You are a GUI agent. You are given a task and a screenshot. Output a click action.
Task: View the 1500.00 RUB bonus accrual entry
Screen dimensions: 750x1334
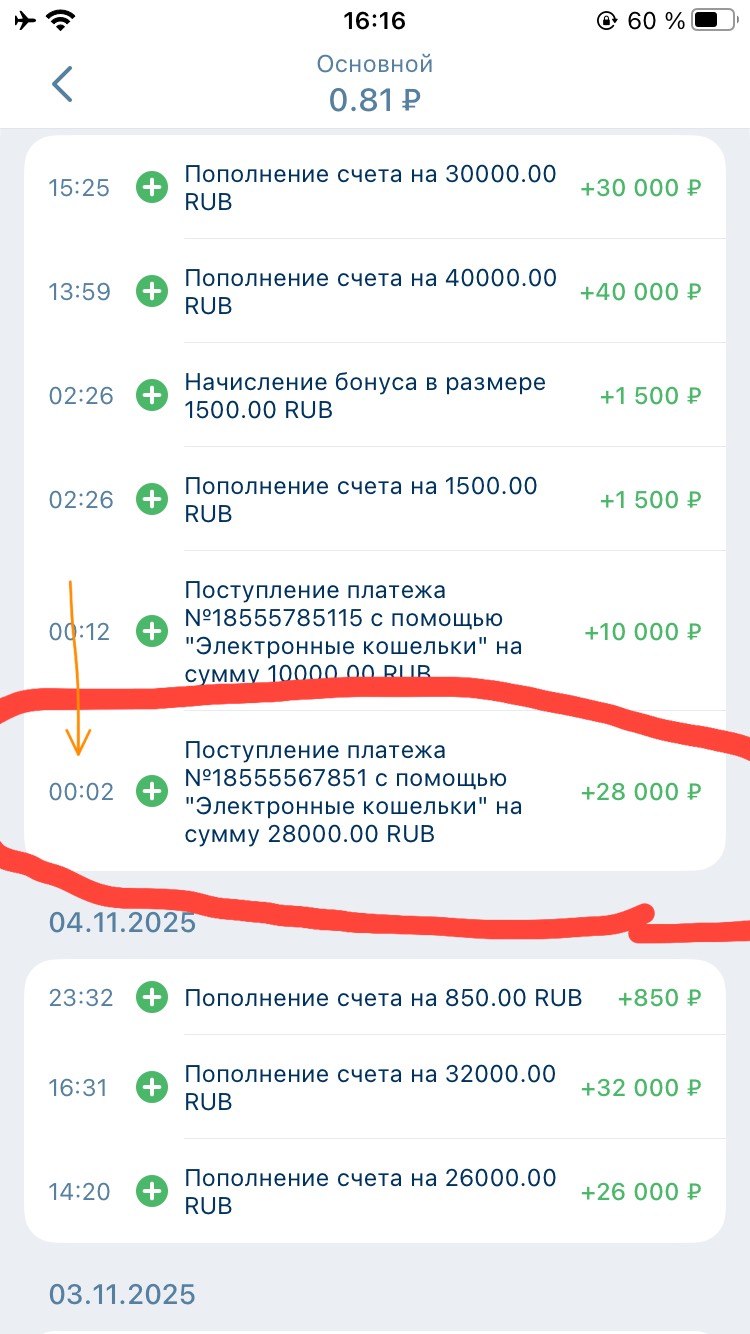click(375, 396)
